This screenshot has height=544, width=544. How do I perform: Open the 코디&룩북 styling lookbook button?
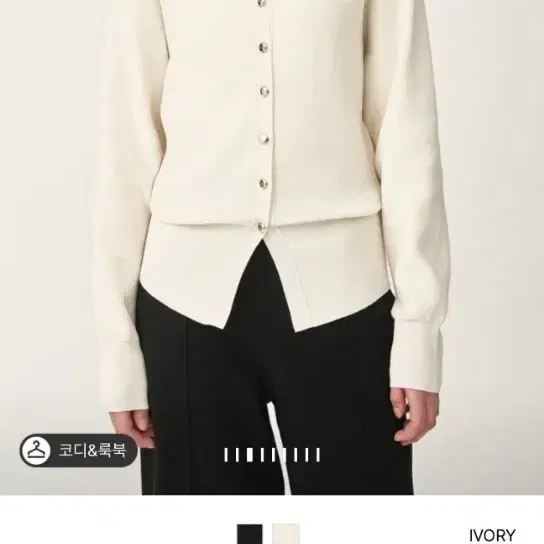78,450
